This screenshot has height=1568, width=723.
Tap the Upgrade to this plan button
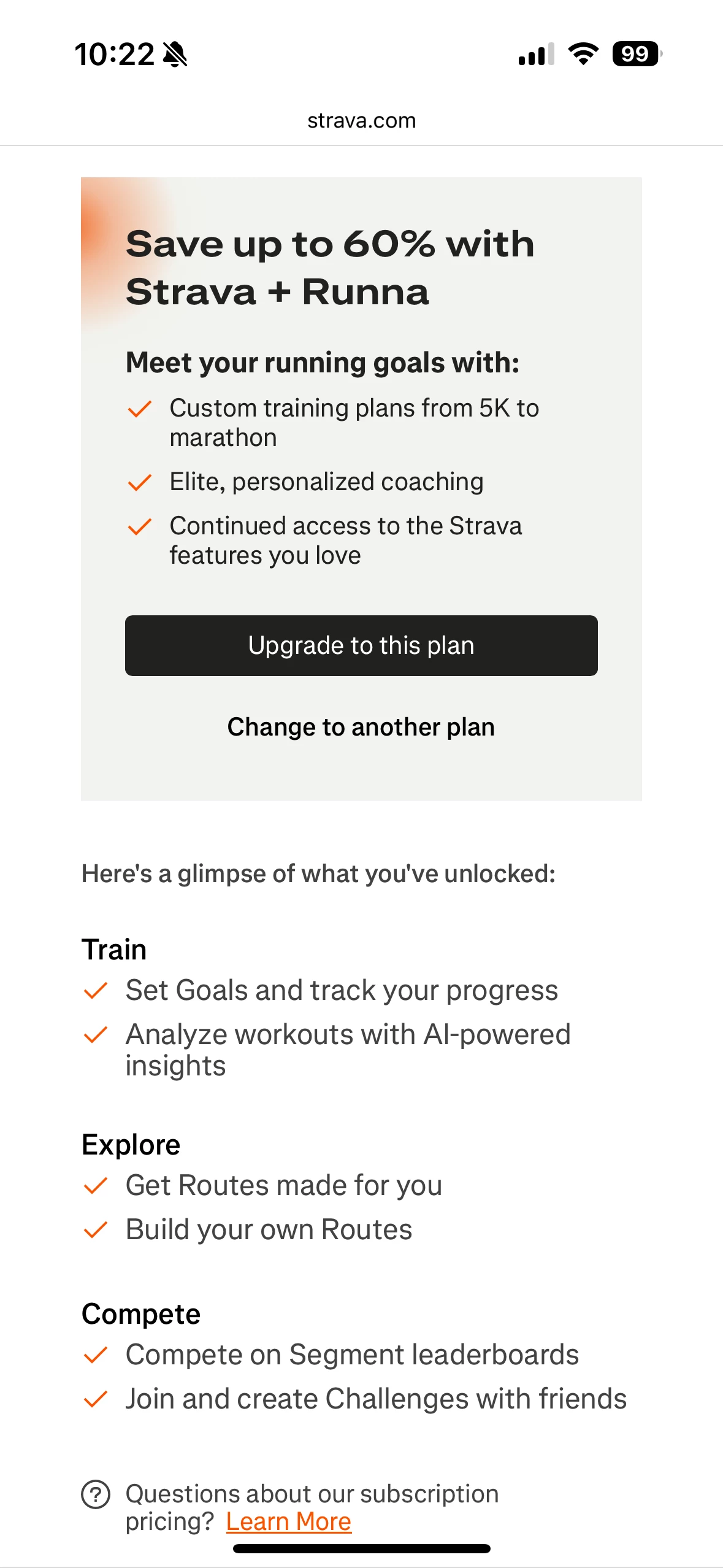[361, 645]
